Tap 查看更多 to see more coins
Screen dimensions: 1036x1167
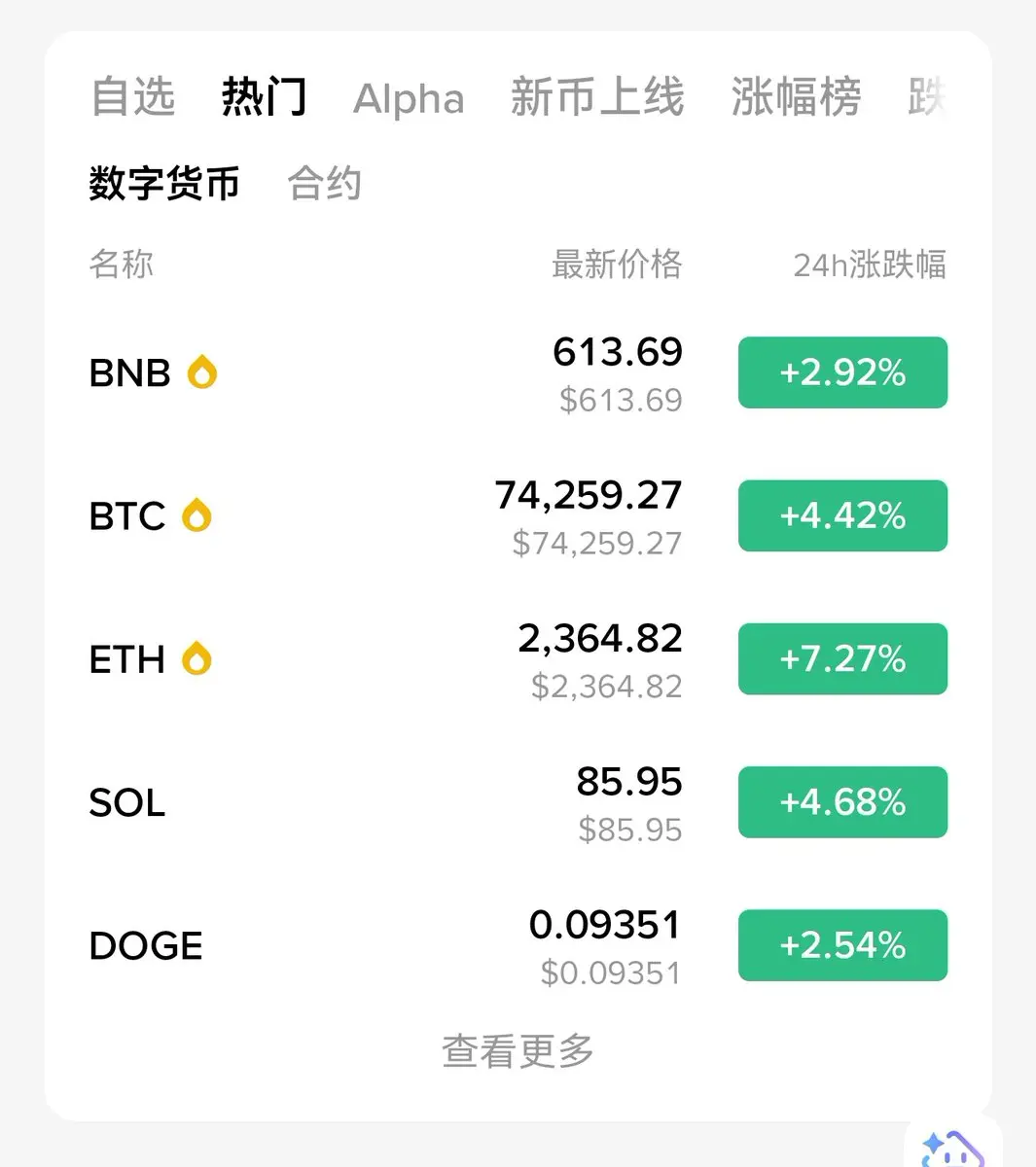pyautogui.click(x=518, y=1051)
